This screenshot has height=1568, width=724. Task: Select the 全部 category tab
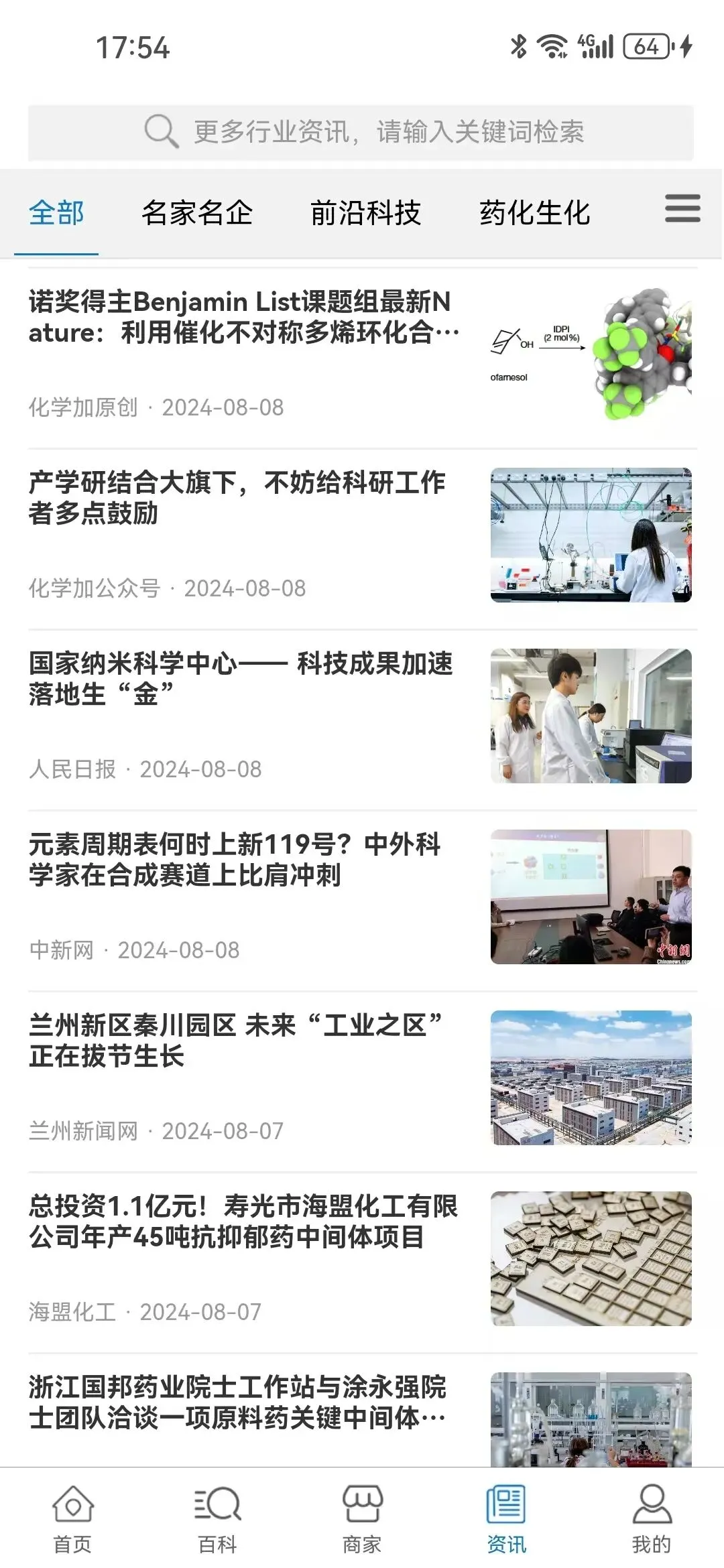pos(56,213)
